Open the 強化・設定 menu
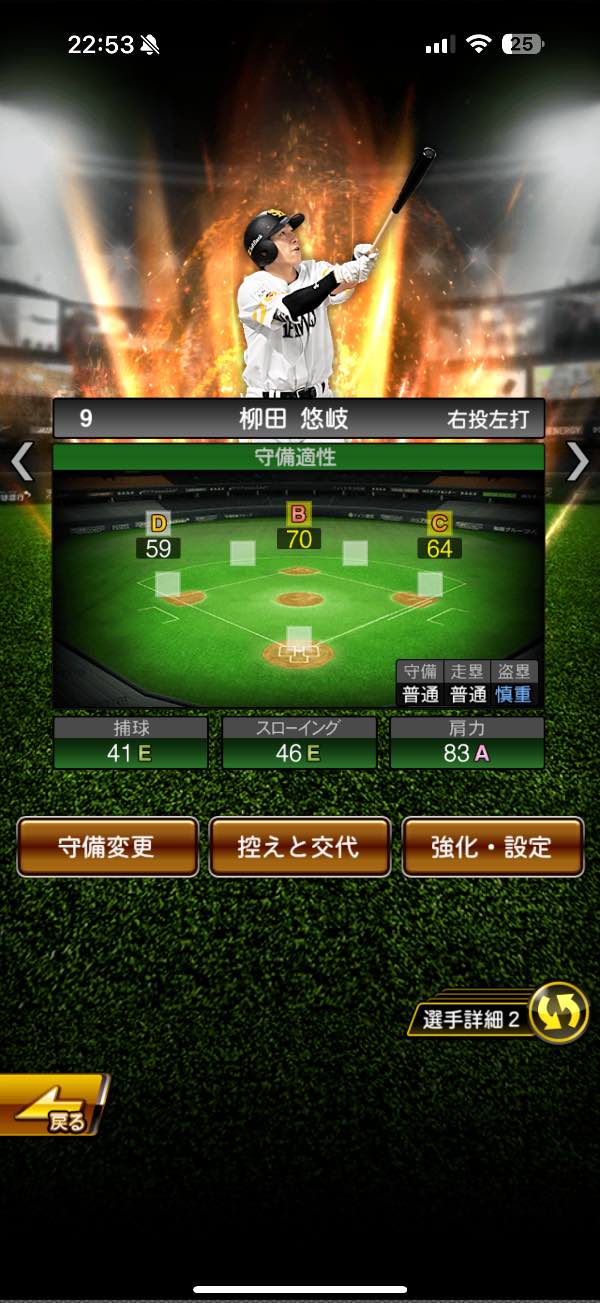 click(x=492, y=847)
